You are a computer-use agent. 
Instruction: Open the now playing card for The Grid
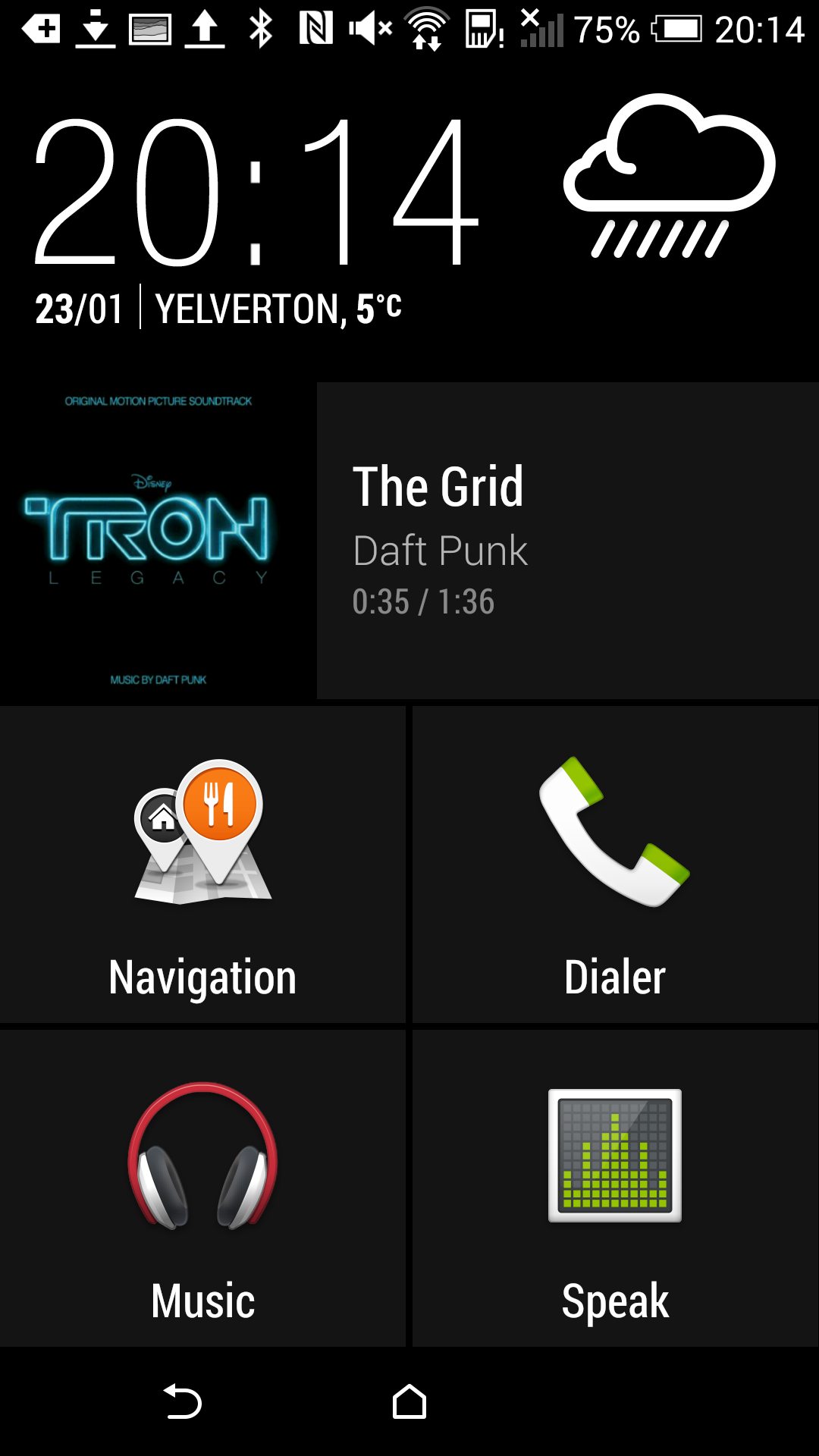(567, 540)
